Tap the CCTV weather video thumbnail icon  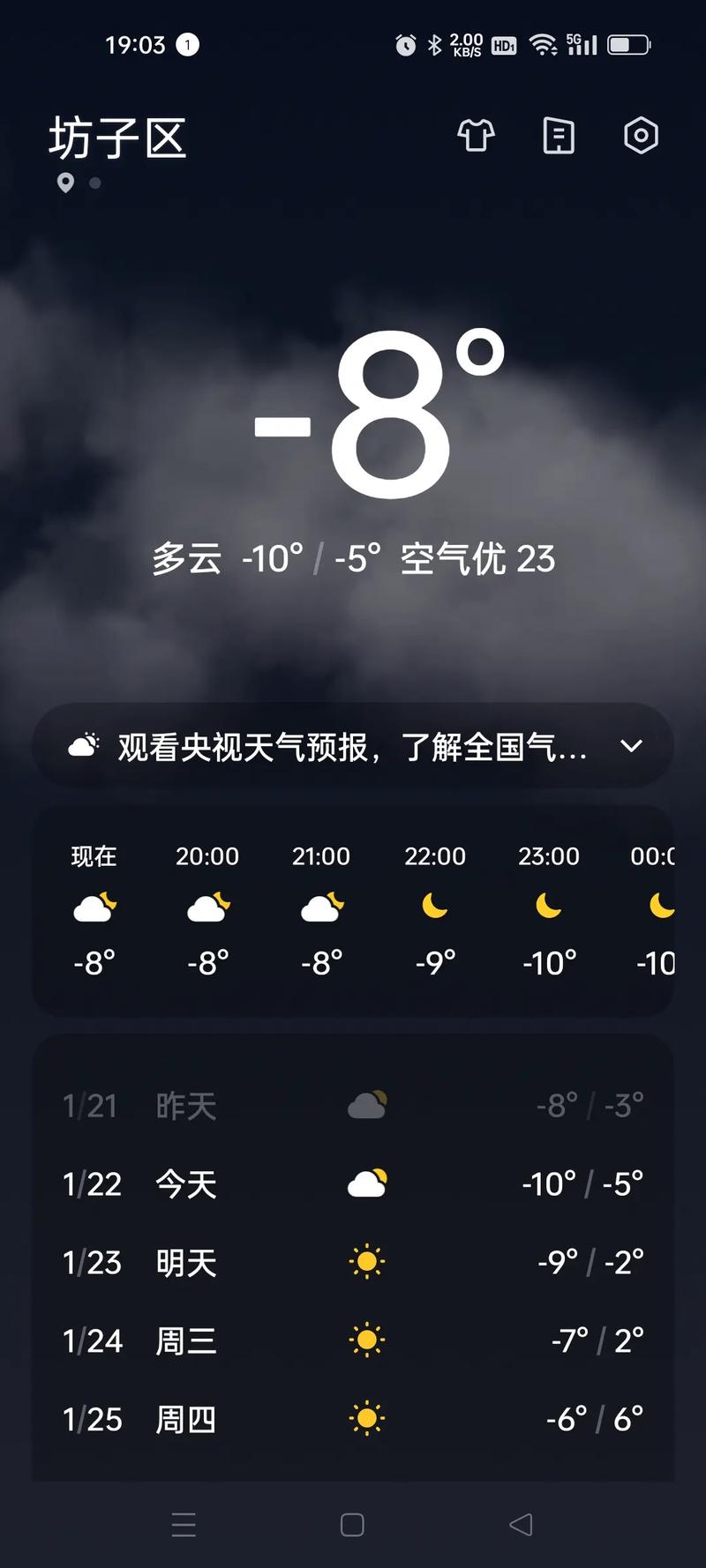[84, 746]
